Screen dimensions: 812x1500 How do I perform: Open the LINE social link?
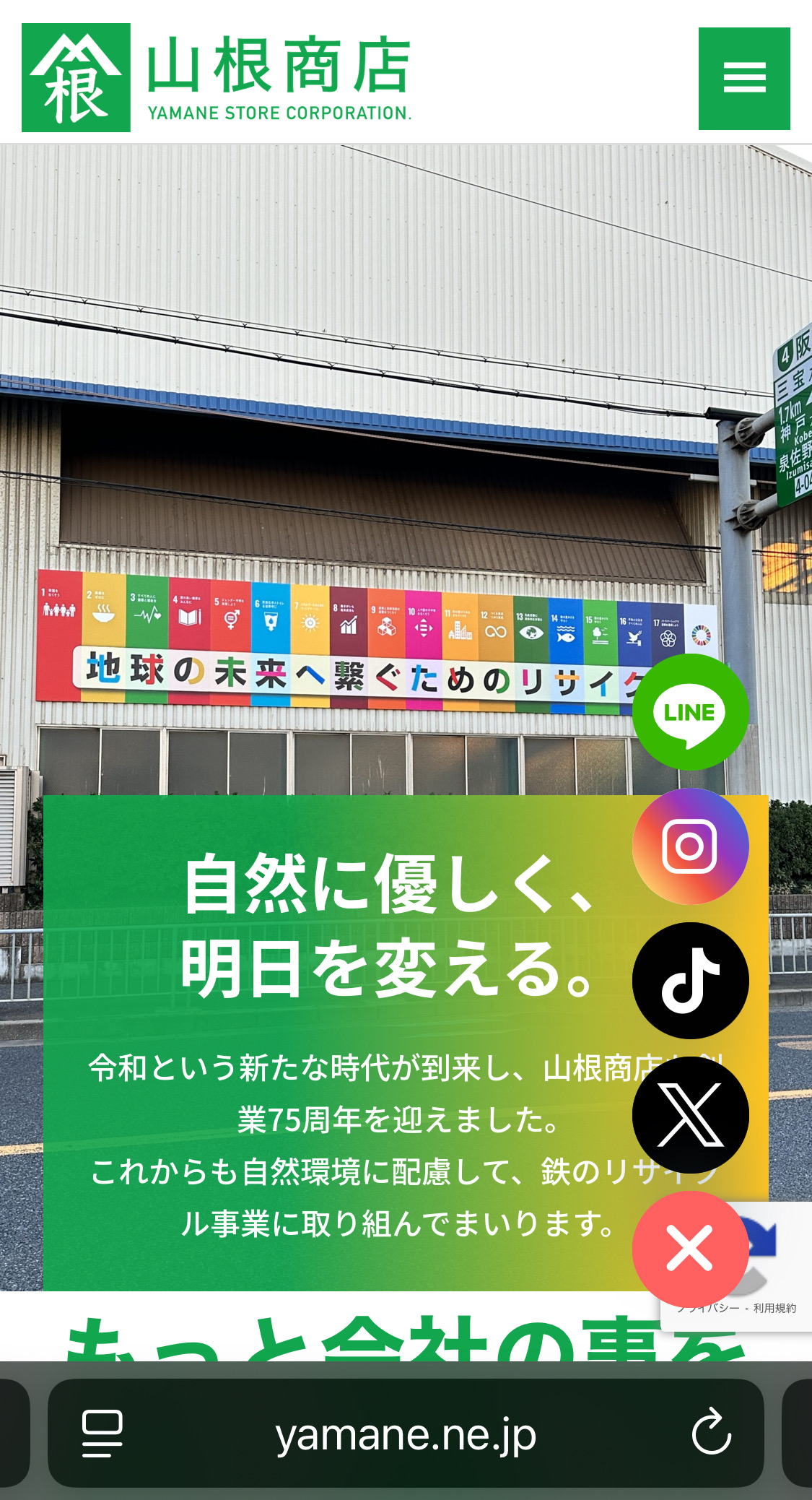pos(690,712)
